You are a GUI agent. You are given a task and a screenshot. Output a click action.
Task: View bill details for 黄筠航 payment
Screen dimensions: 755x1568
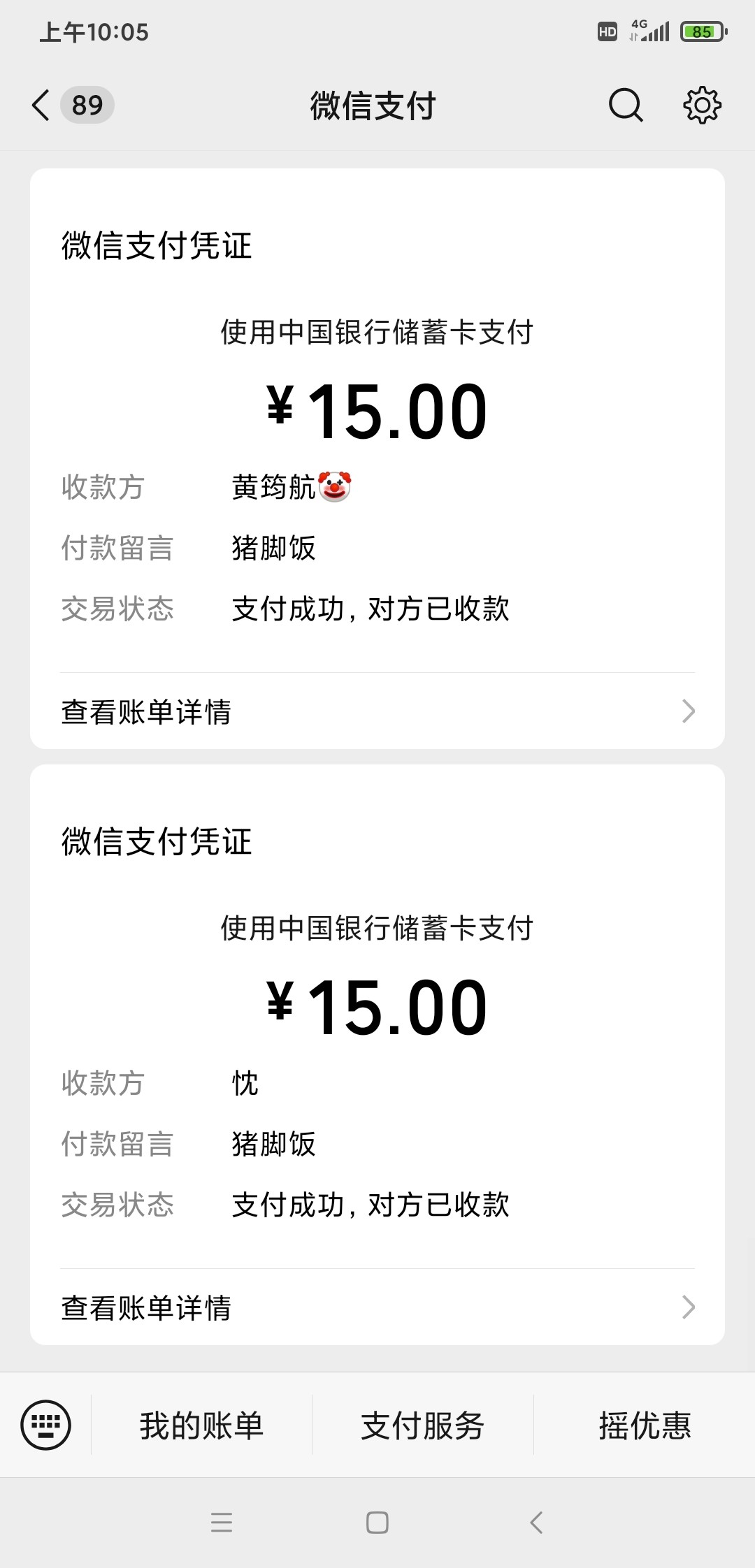377,711
